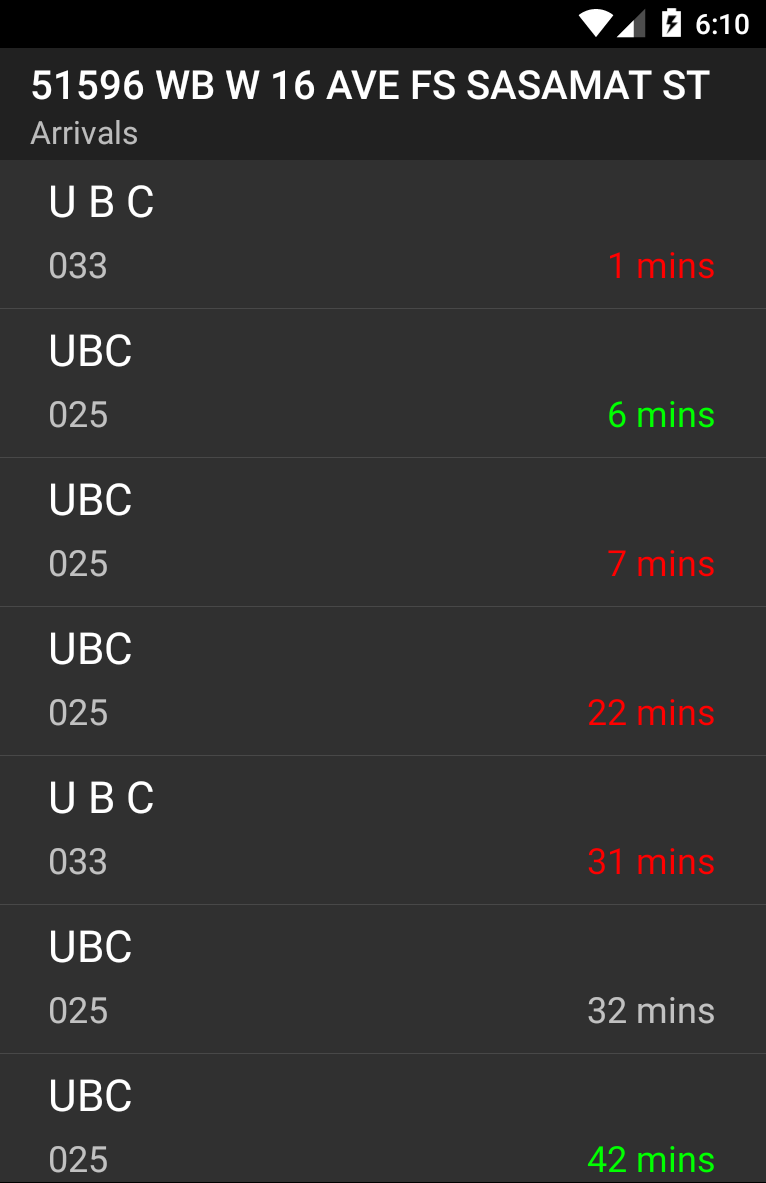Tap the cellular signal icon
The height and width of the screenshot is (1183, 766).
632,23
